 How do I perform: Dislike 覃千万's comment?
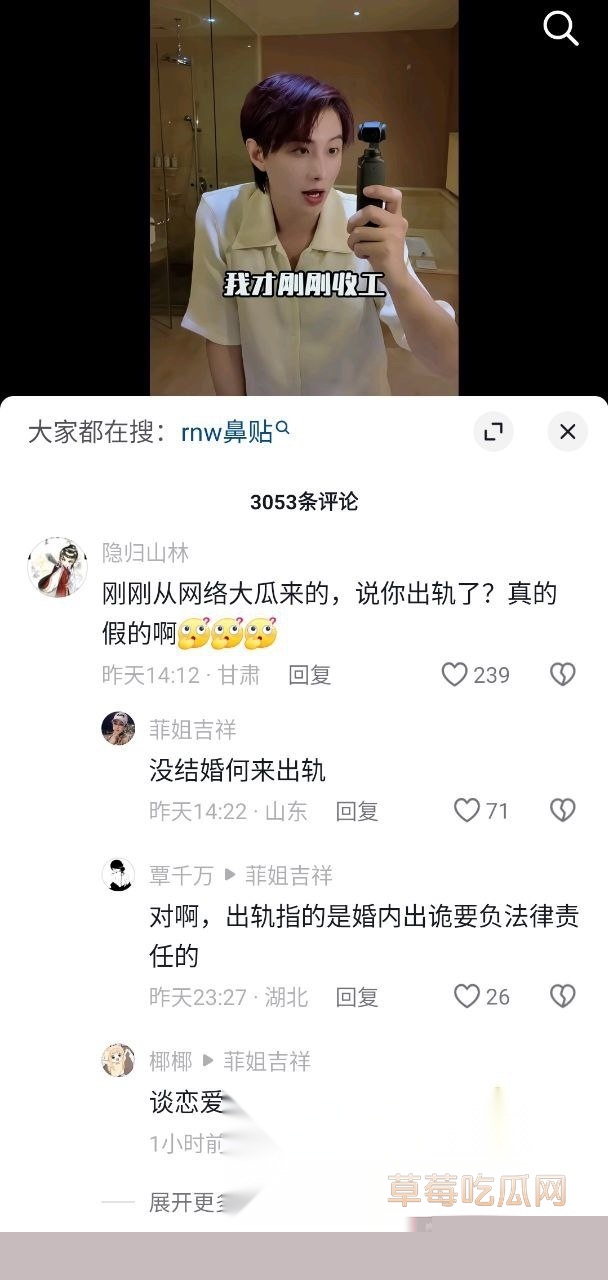tap(563, 996)
